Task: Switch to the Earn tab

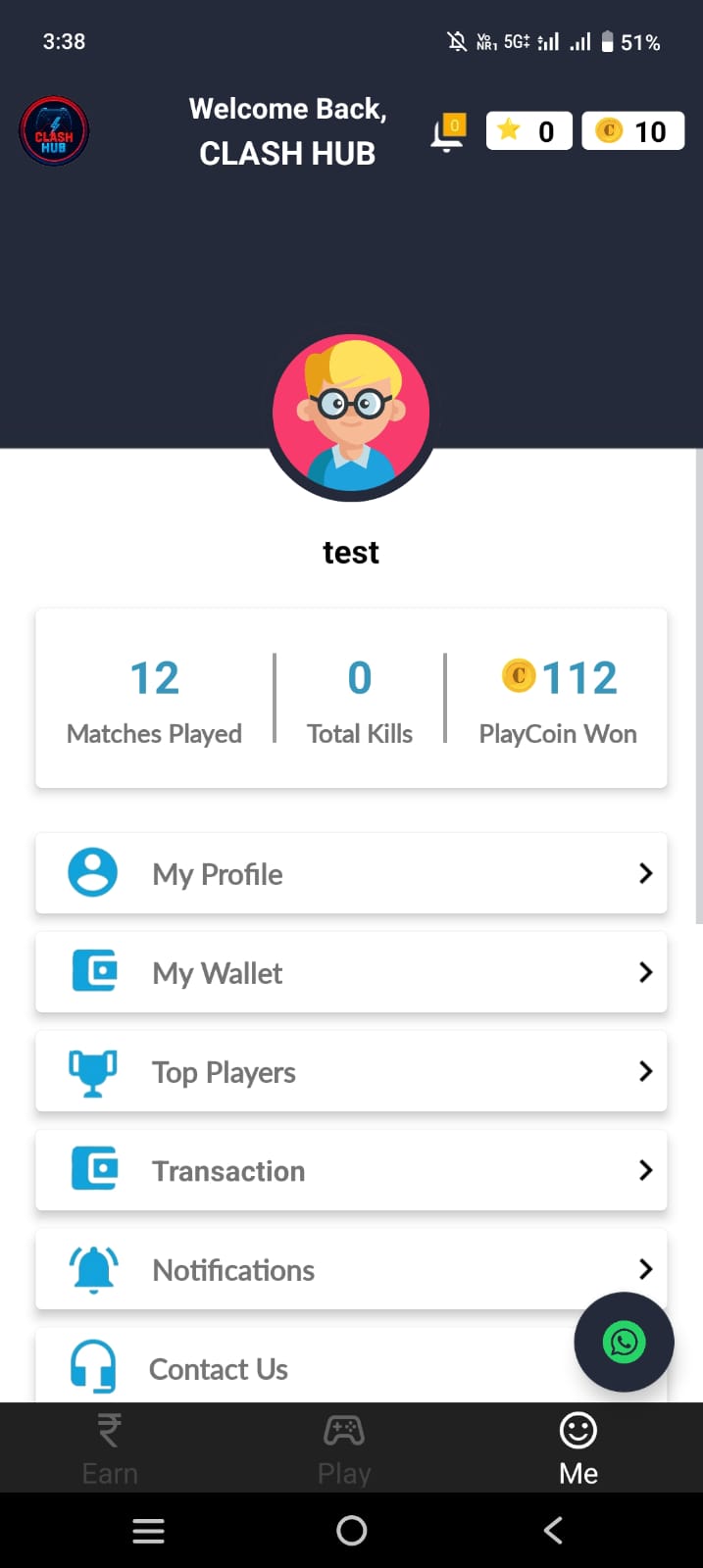Action: tap(110, 1448)
